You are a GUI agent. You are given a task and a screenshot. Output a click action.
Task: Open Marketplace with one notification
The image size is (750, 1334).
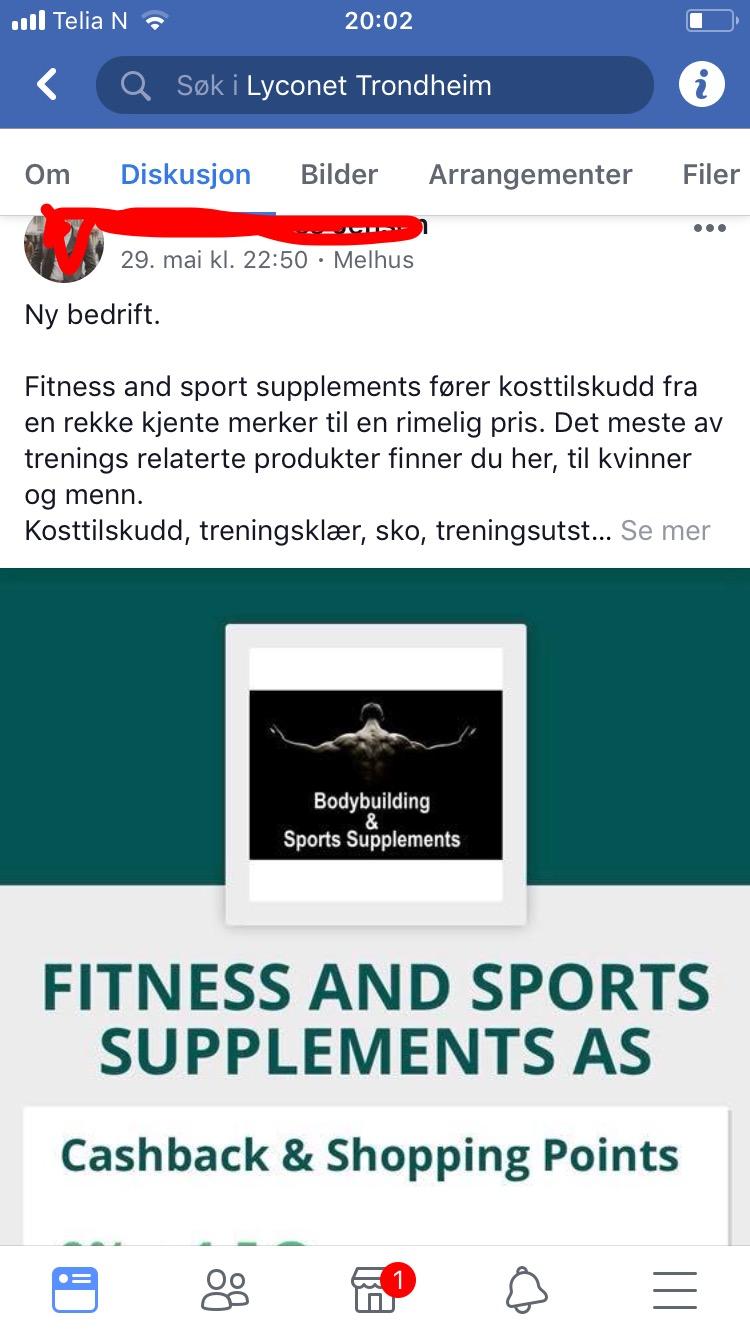pyautogui.click(x=377, y=1289)
